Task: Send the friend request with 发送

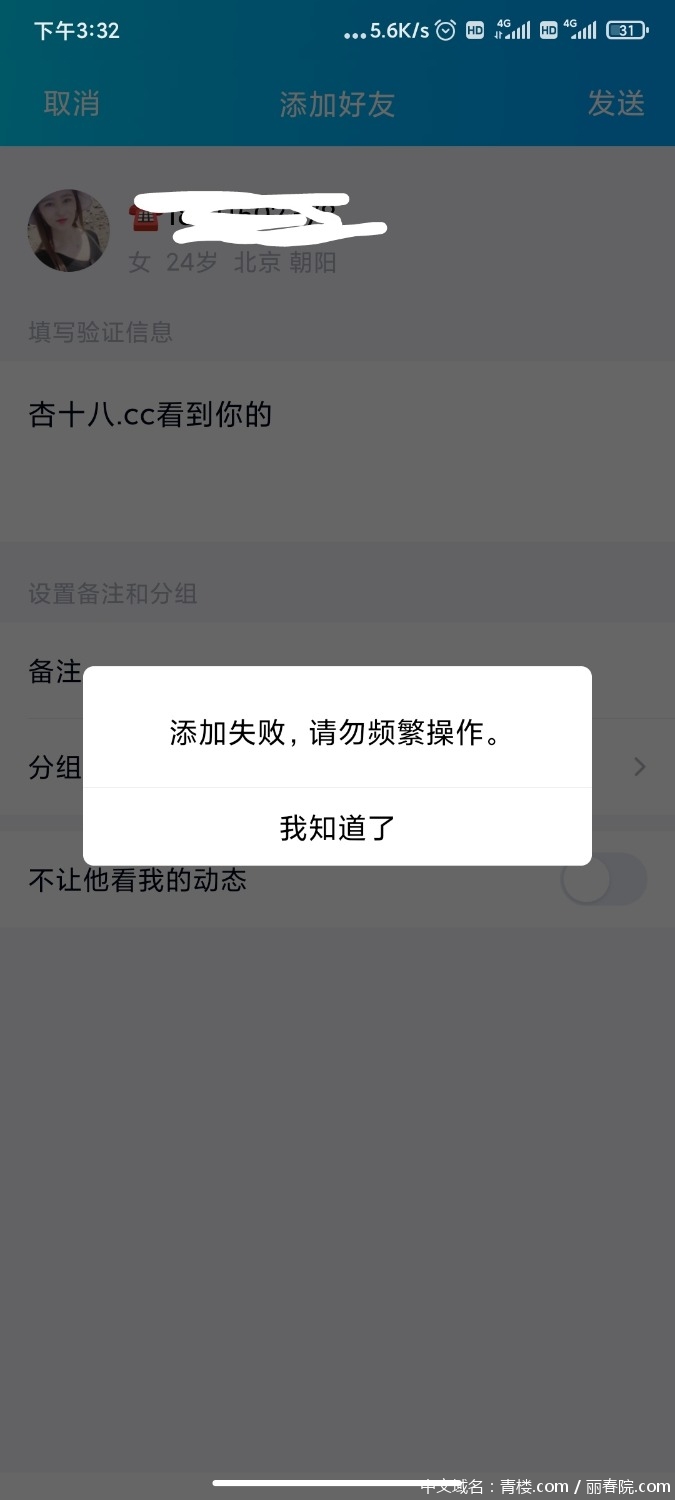Action: pos(615,103)
